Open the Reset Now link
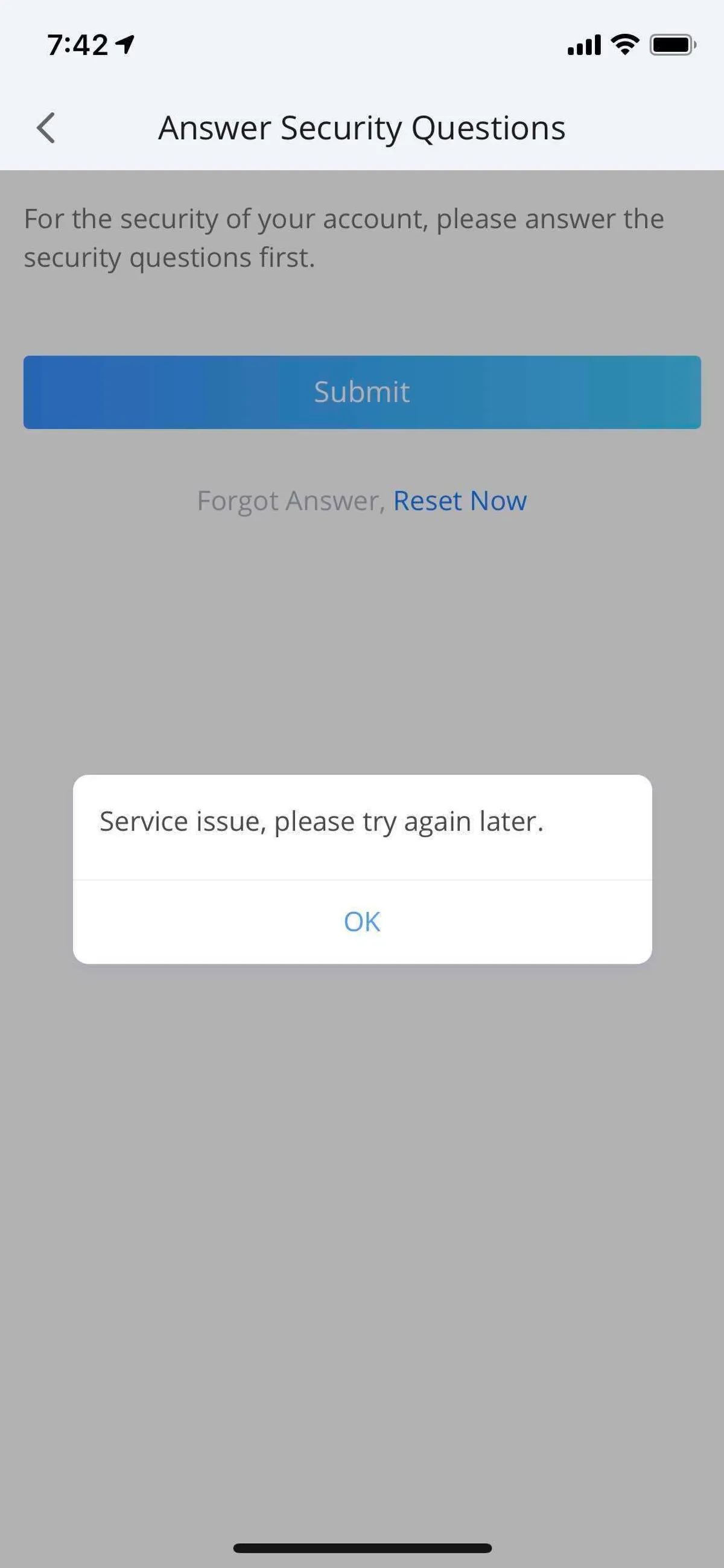 pos(460,501)
